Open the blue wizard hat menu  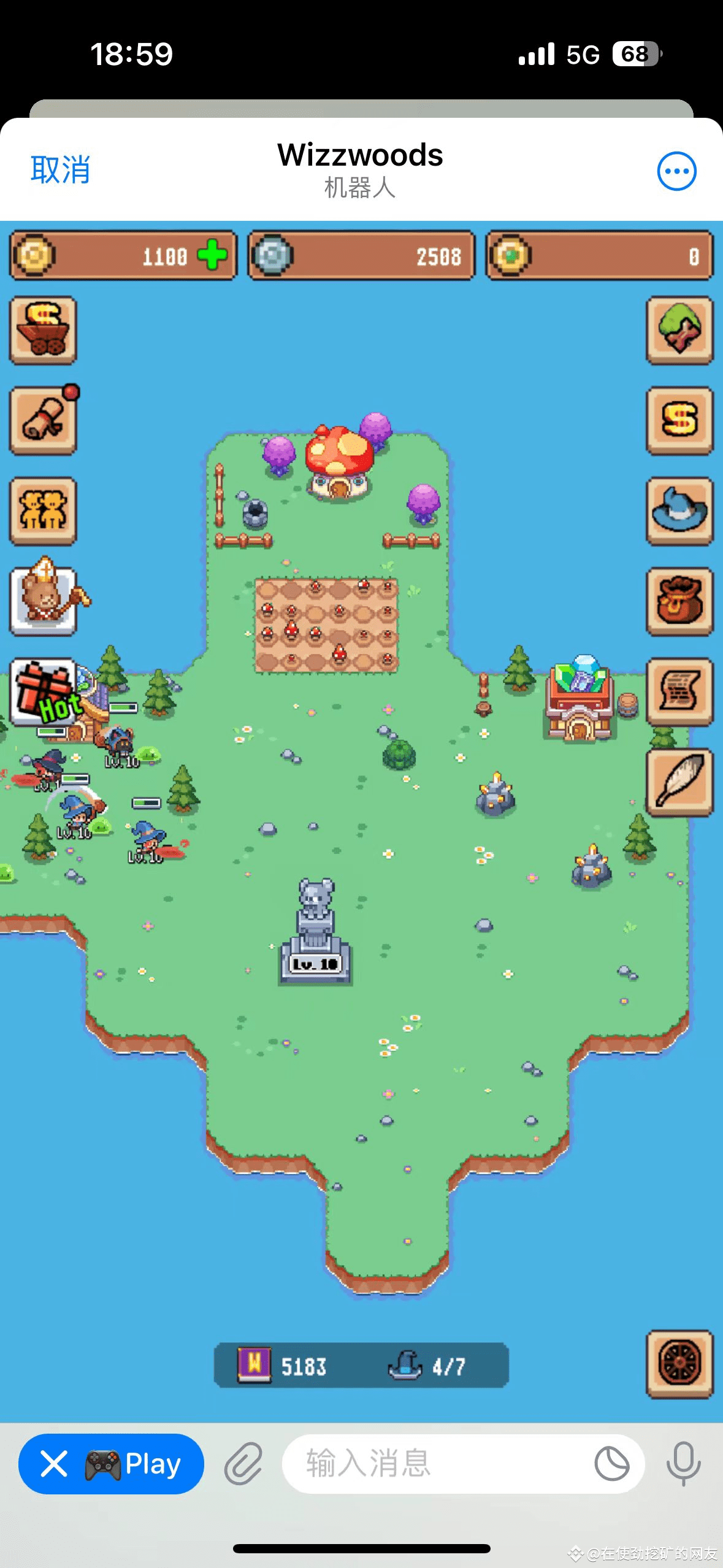(679, 510)
